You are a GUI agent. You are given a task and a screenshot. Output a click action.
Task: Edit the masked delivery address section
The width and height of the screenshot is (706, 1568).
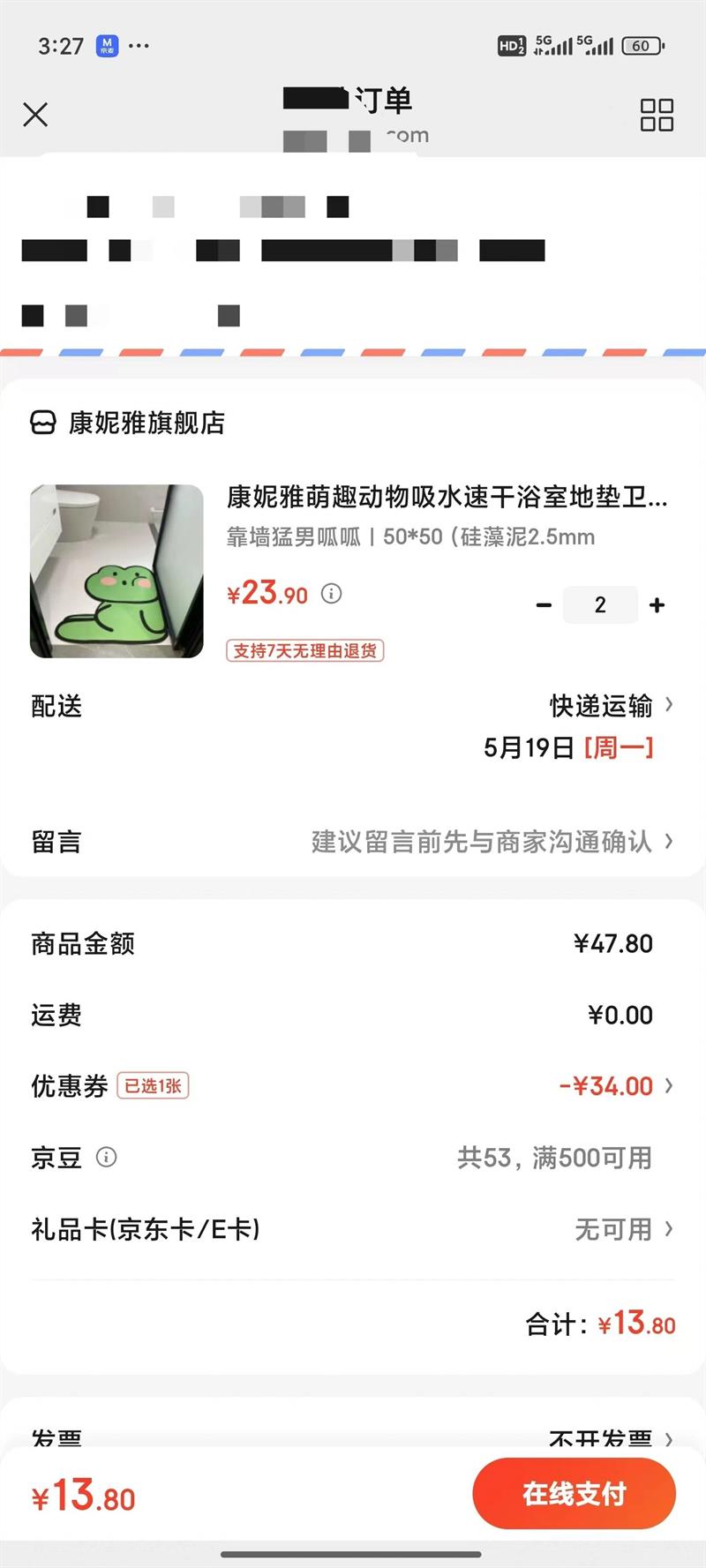point(353,256)
